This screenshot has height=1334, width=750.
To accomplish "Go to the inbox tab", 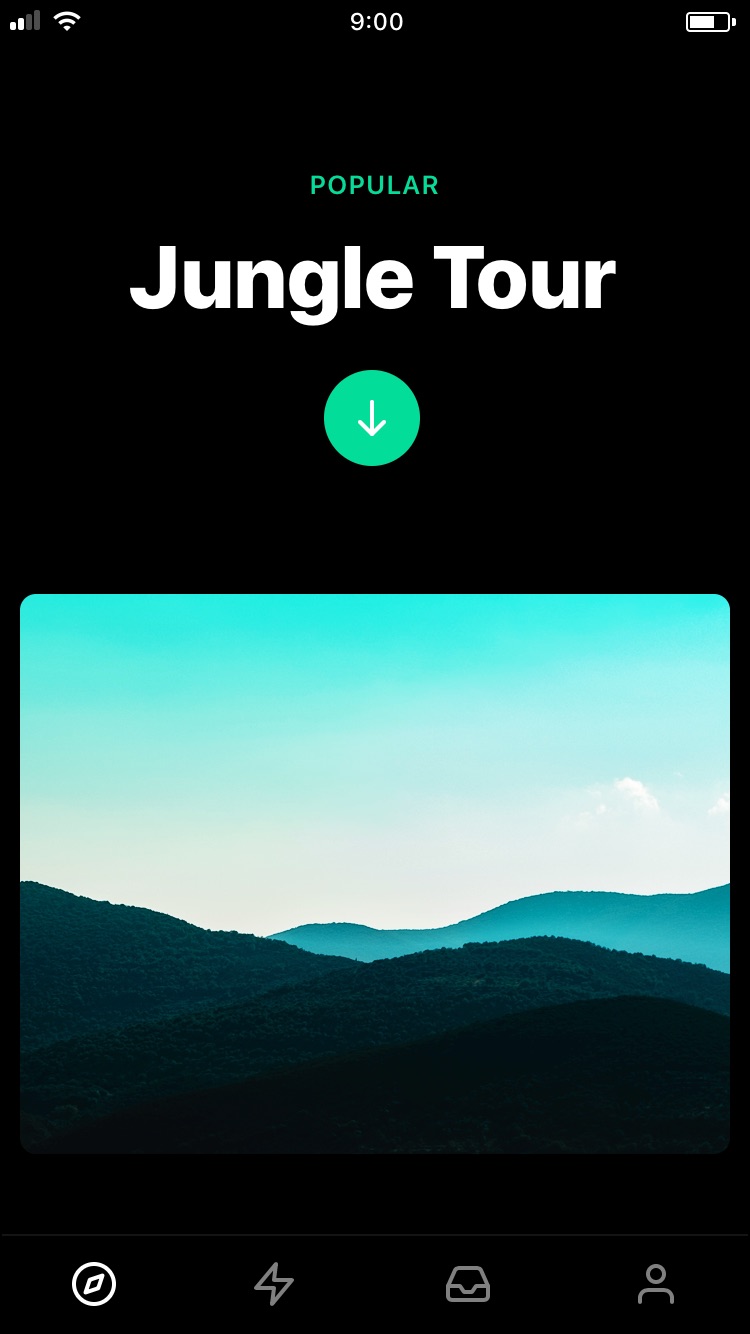I will [x=468, y=1284].
